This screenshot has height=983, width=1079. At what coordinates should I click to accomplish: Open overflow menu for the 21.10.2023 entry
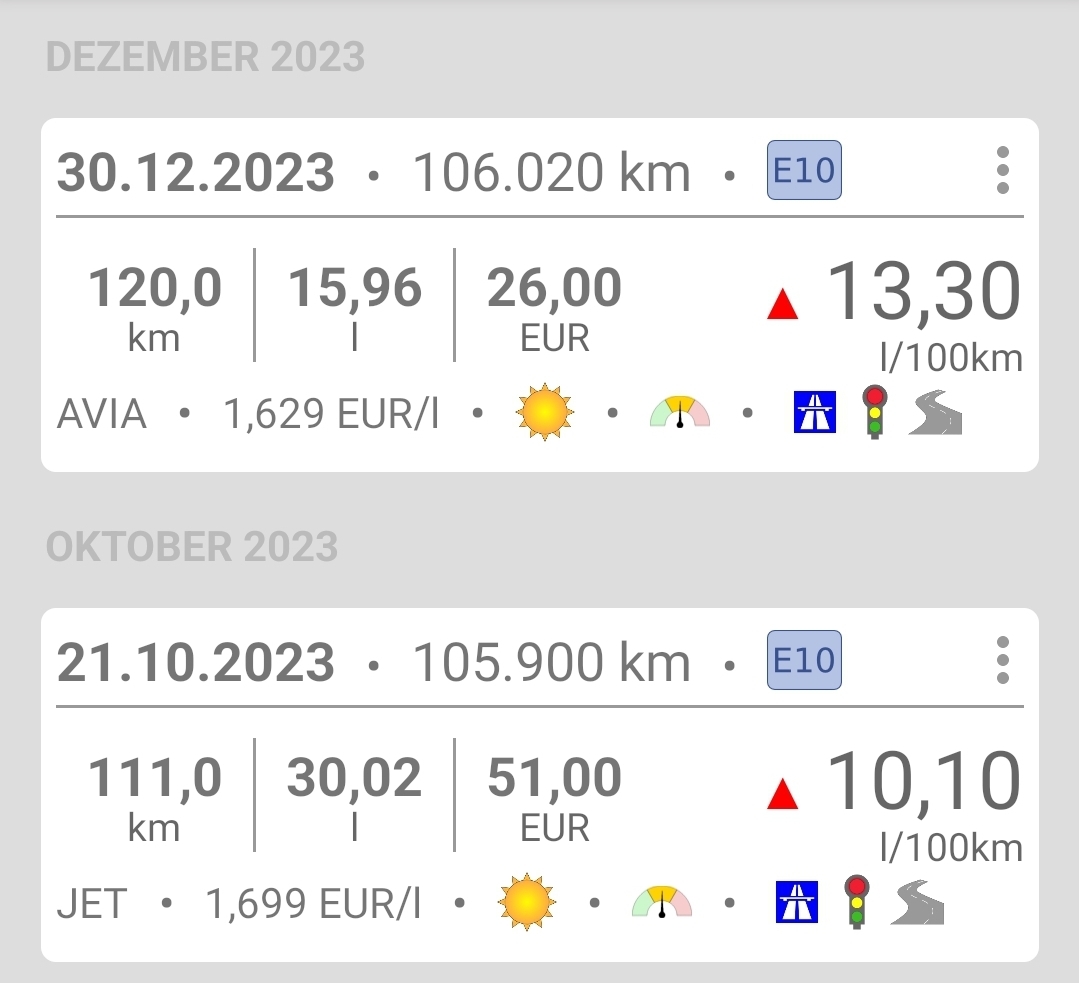click(x=1002, y=661)
